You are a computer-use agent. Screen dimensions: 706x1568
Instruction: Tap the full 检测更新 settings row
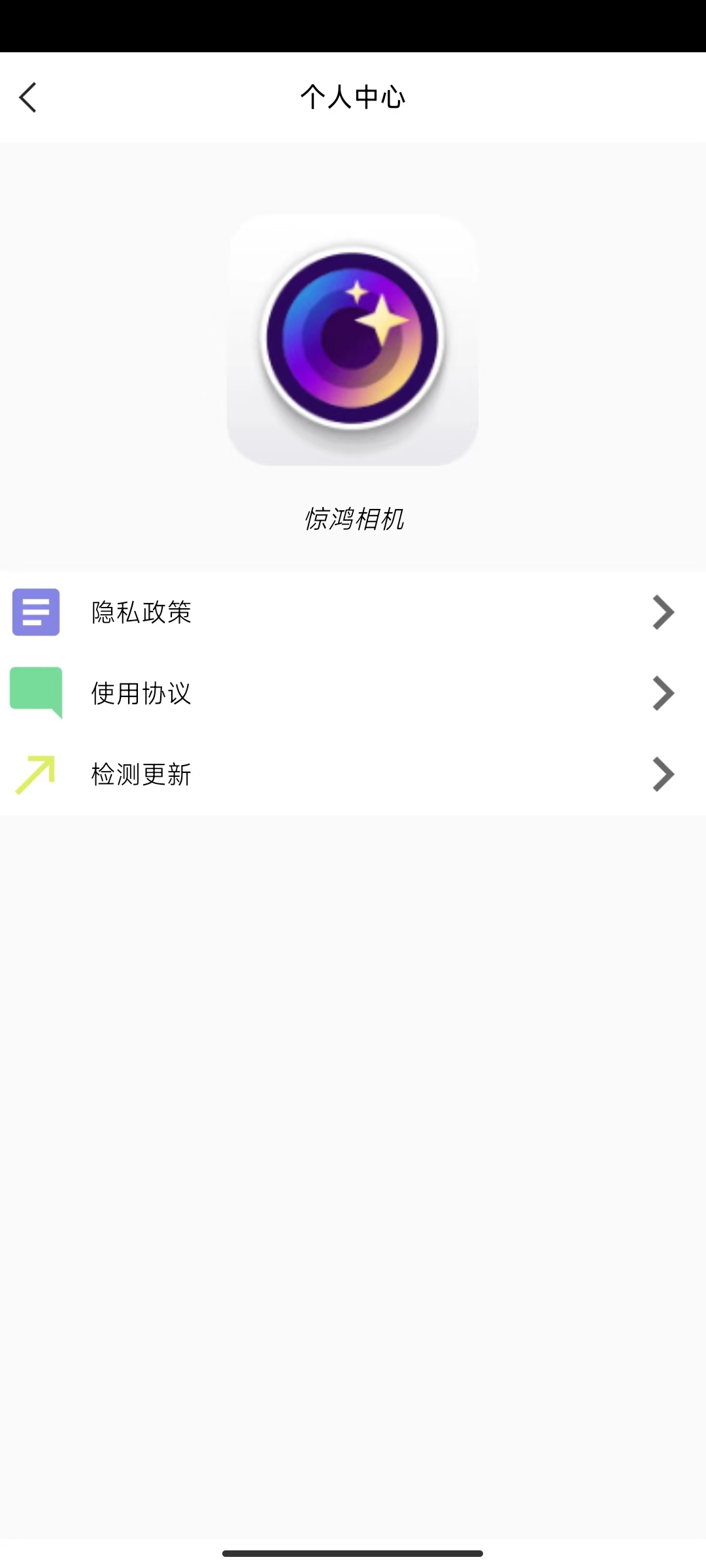click(x=353, y=775)
